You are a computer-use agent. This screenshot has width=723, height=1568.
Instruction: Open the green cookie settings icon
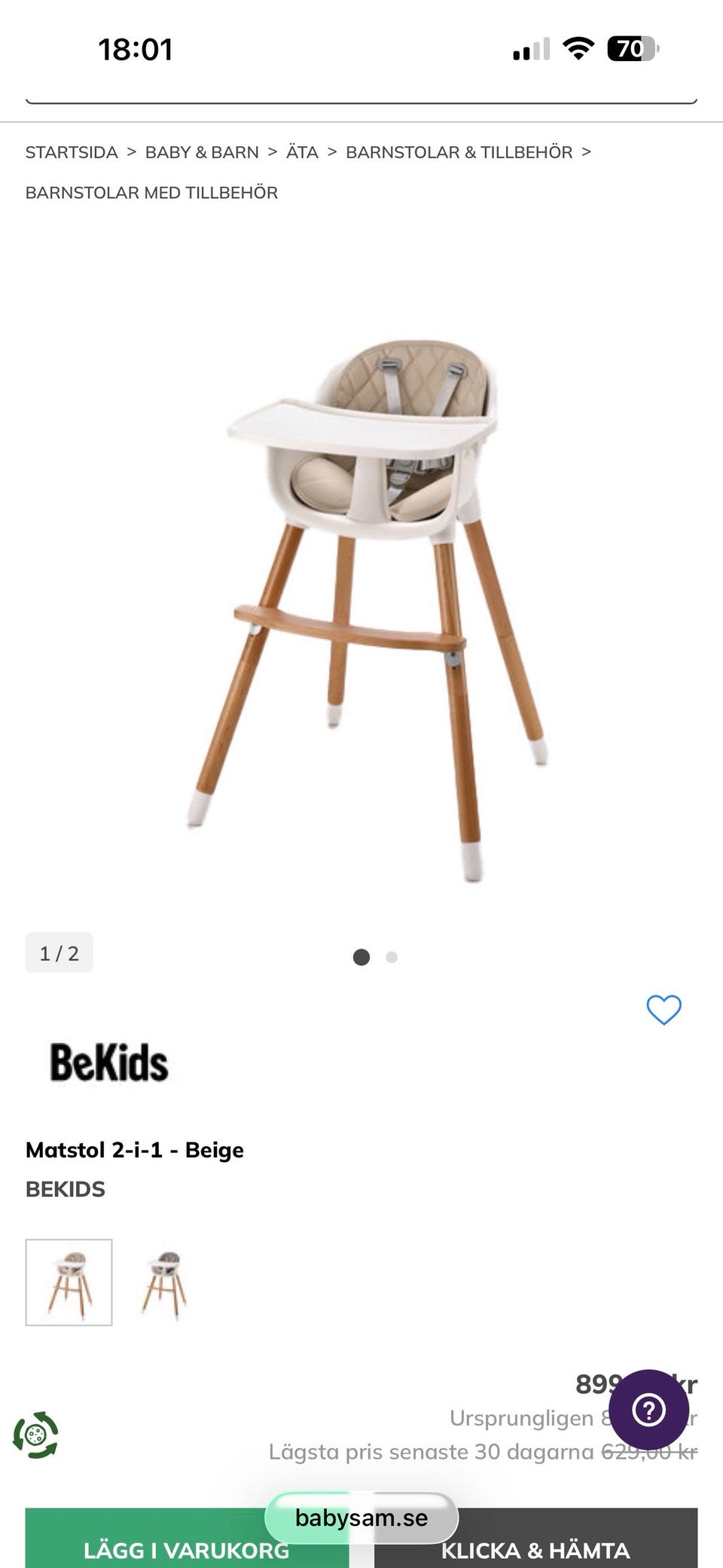point(35,1435)
